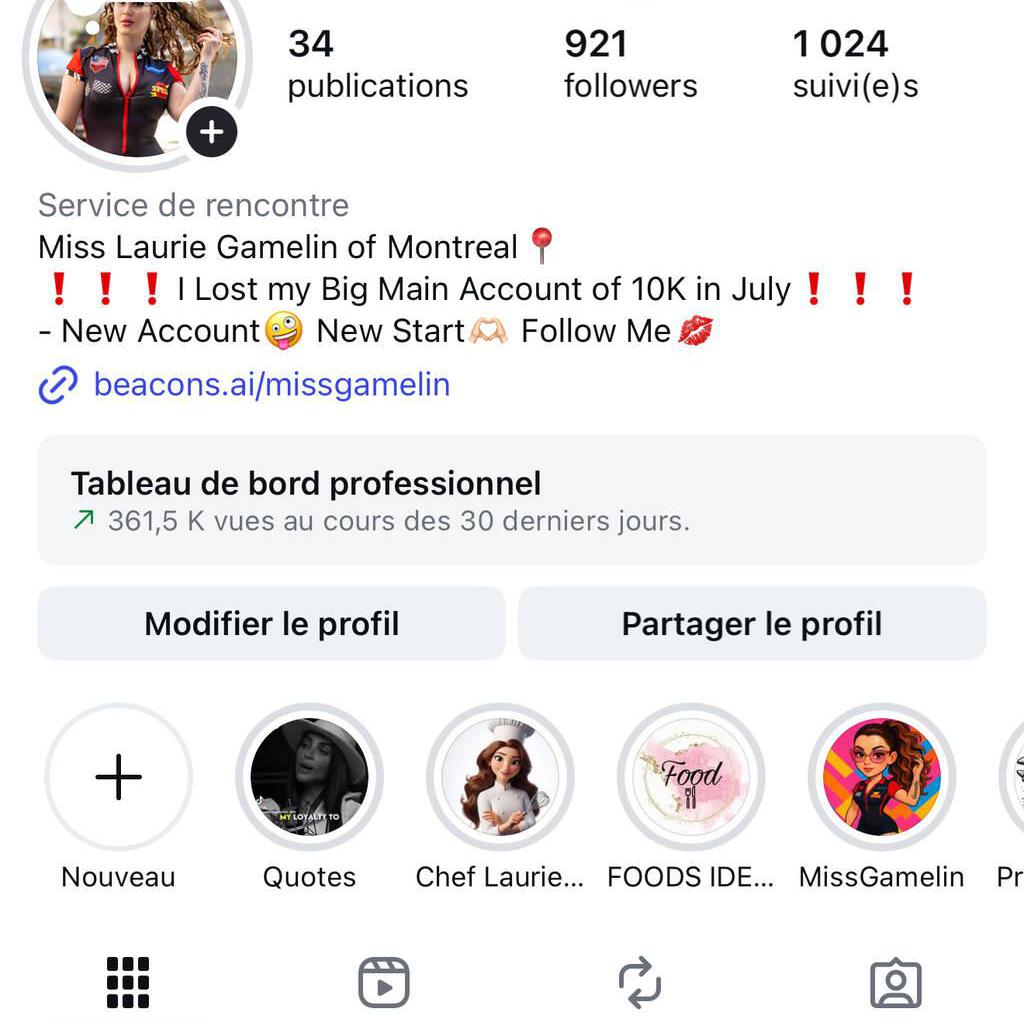
Task: Show the 921 followers list
Action: pyautogui.click(x=630, y=64)
